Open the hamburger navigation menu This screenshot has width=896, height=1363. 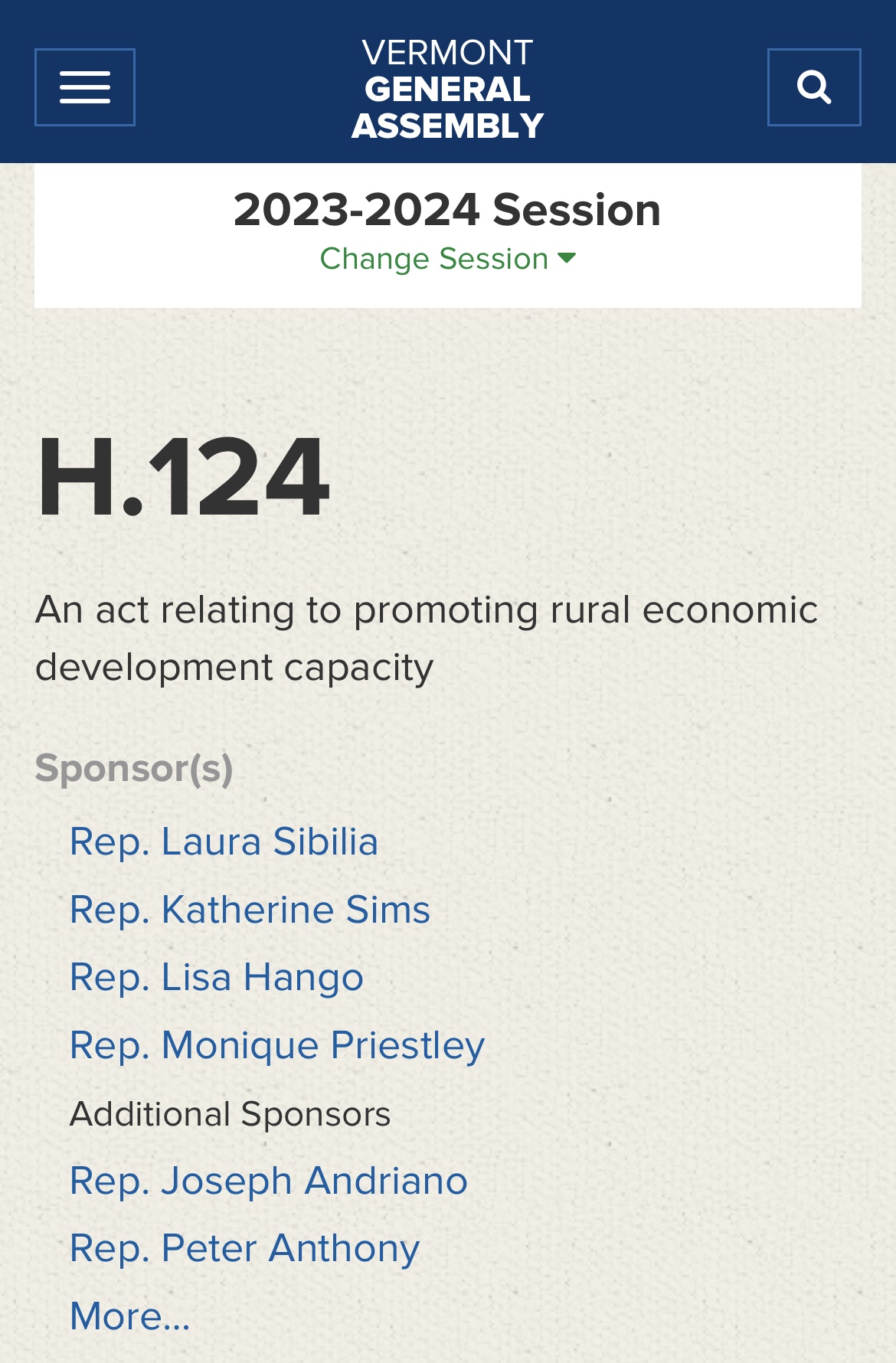click(x=85, y=87)
